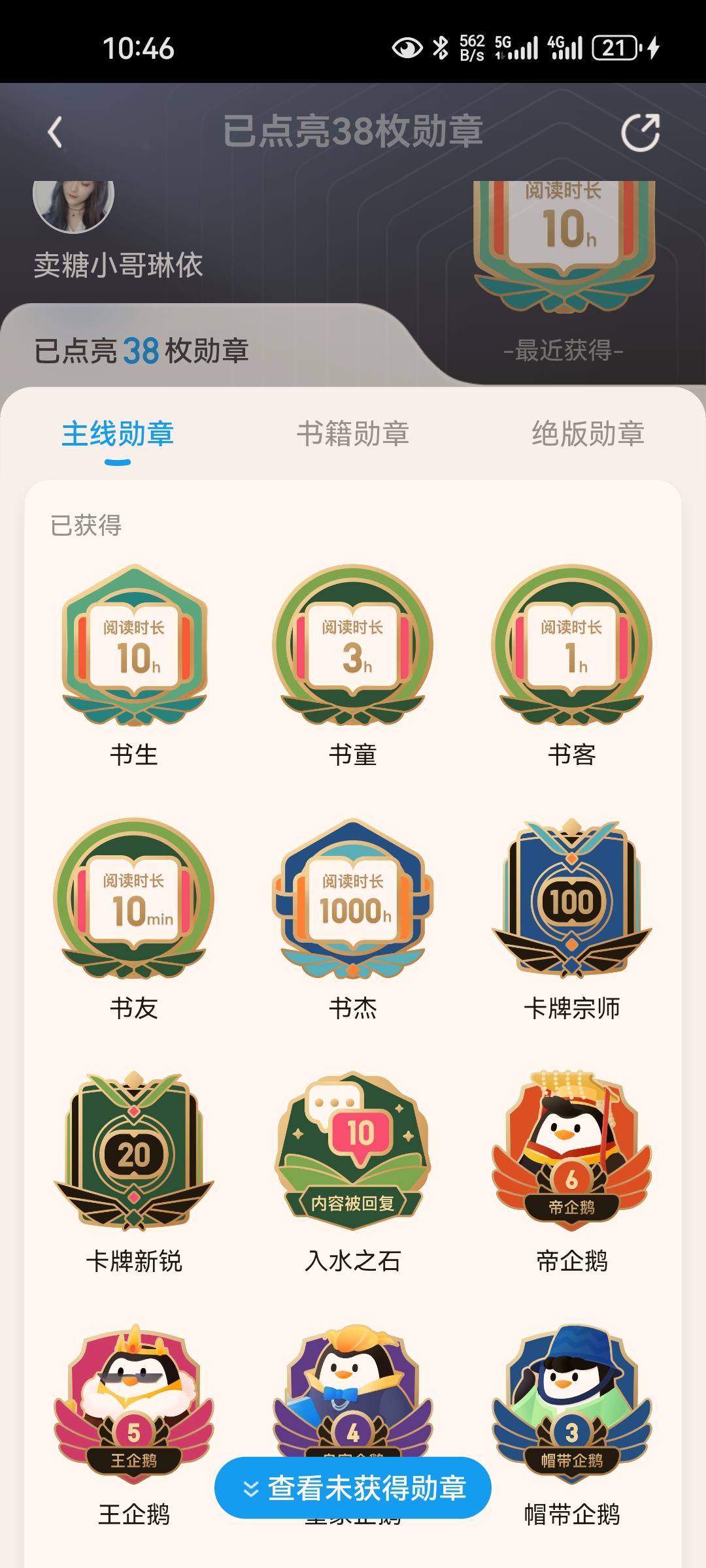Switch to the 绝版勋章 tab
The width and height of the screenshot is (706, 1568).
pyautogui.click(x=588, y=434)
